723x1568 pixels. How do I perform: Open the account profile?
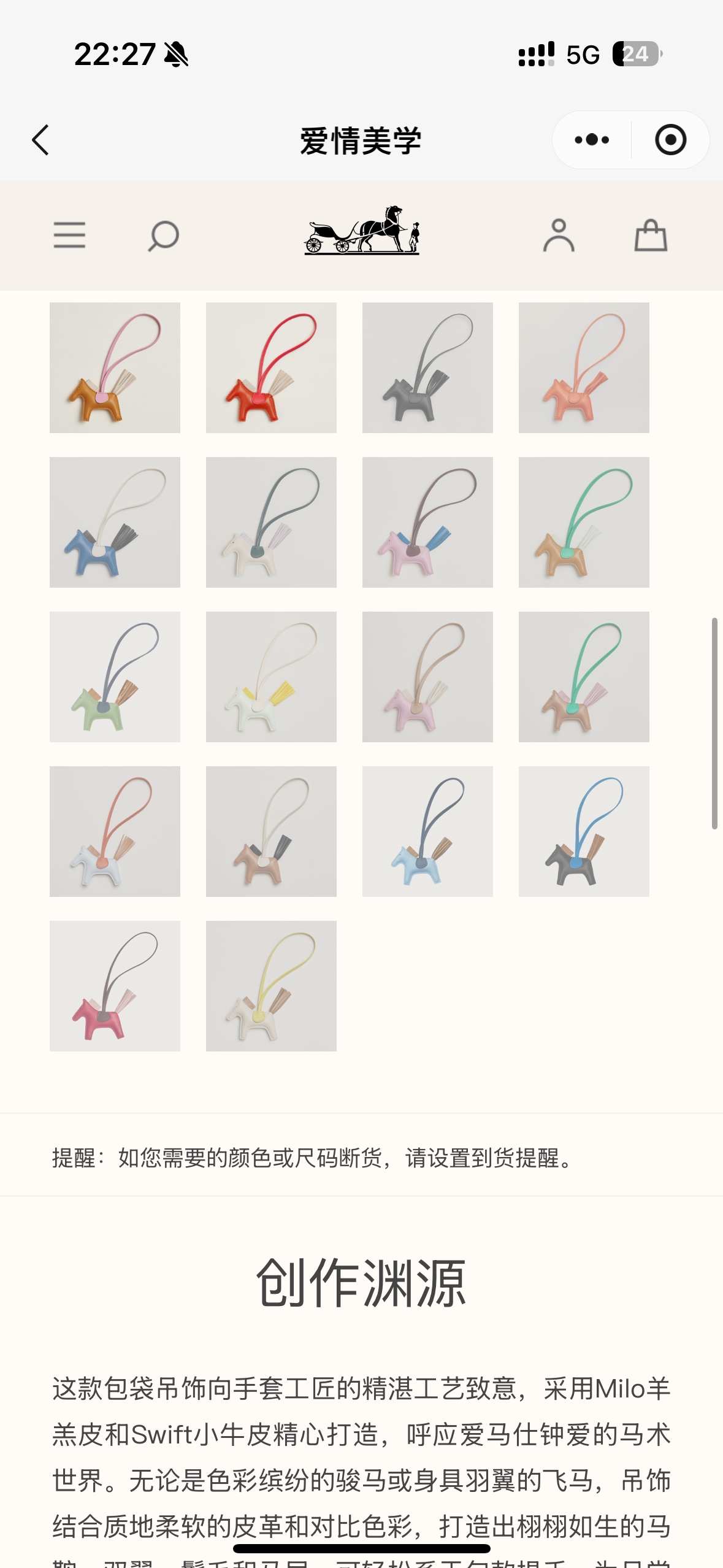point(559,236)
